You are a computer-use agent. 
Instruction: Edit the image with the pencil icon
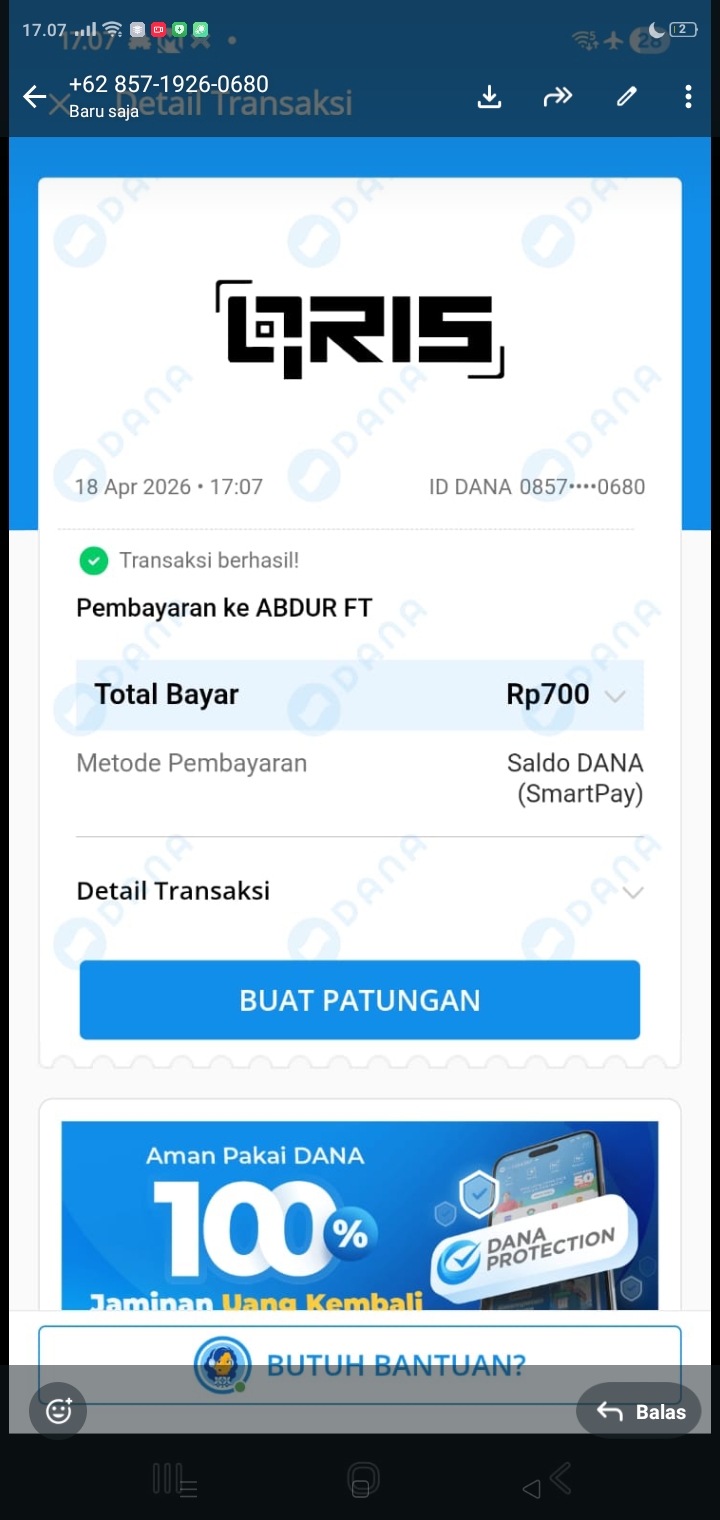(x=627, y=96)
